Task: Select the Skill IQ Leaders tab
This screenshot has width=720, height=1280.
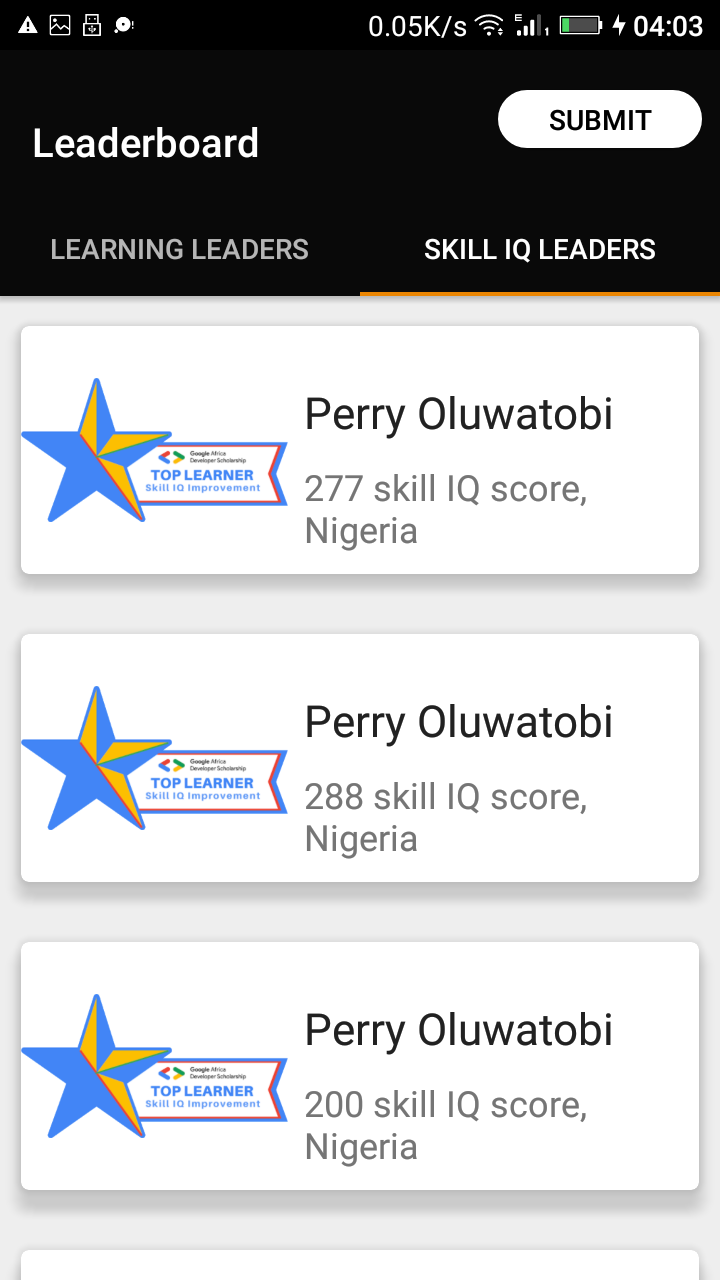Action: pos(540,249)
